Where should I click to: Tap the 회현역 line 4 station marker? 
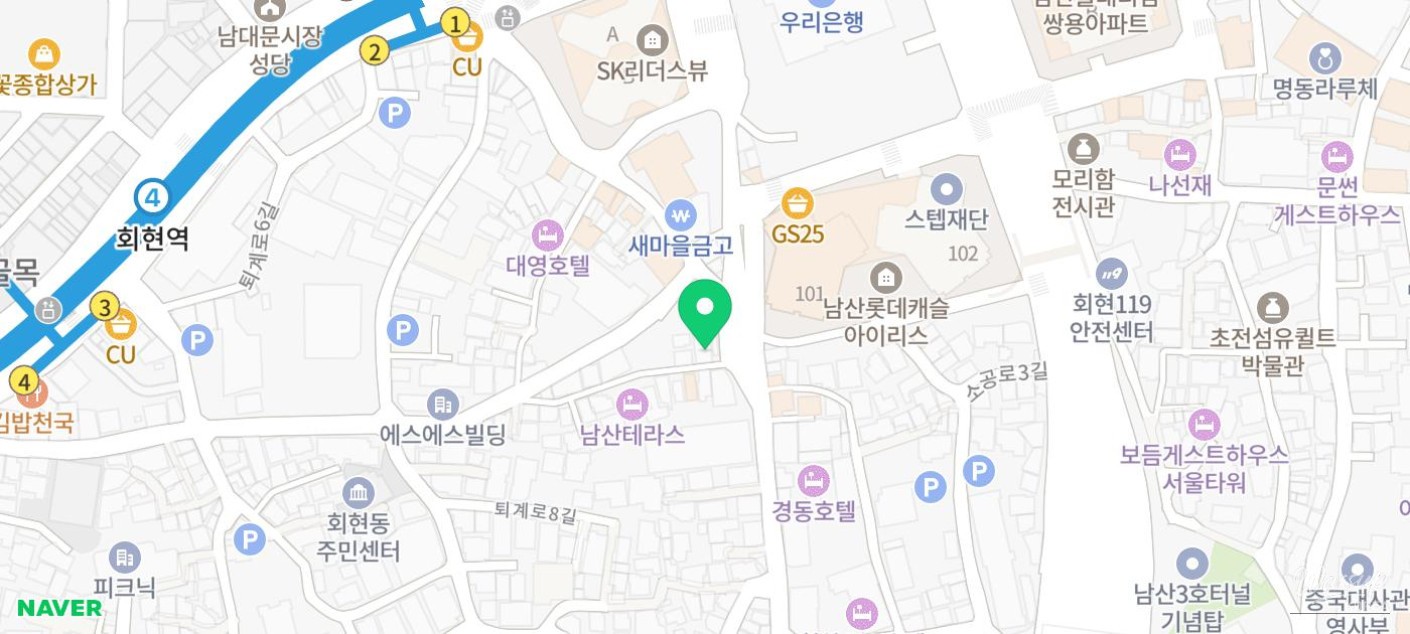(152, 197)
